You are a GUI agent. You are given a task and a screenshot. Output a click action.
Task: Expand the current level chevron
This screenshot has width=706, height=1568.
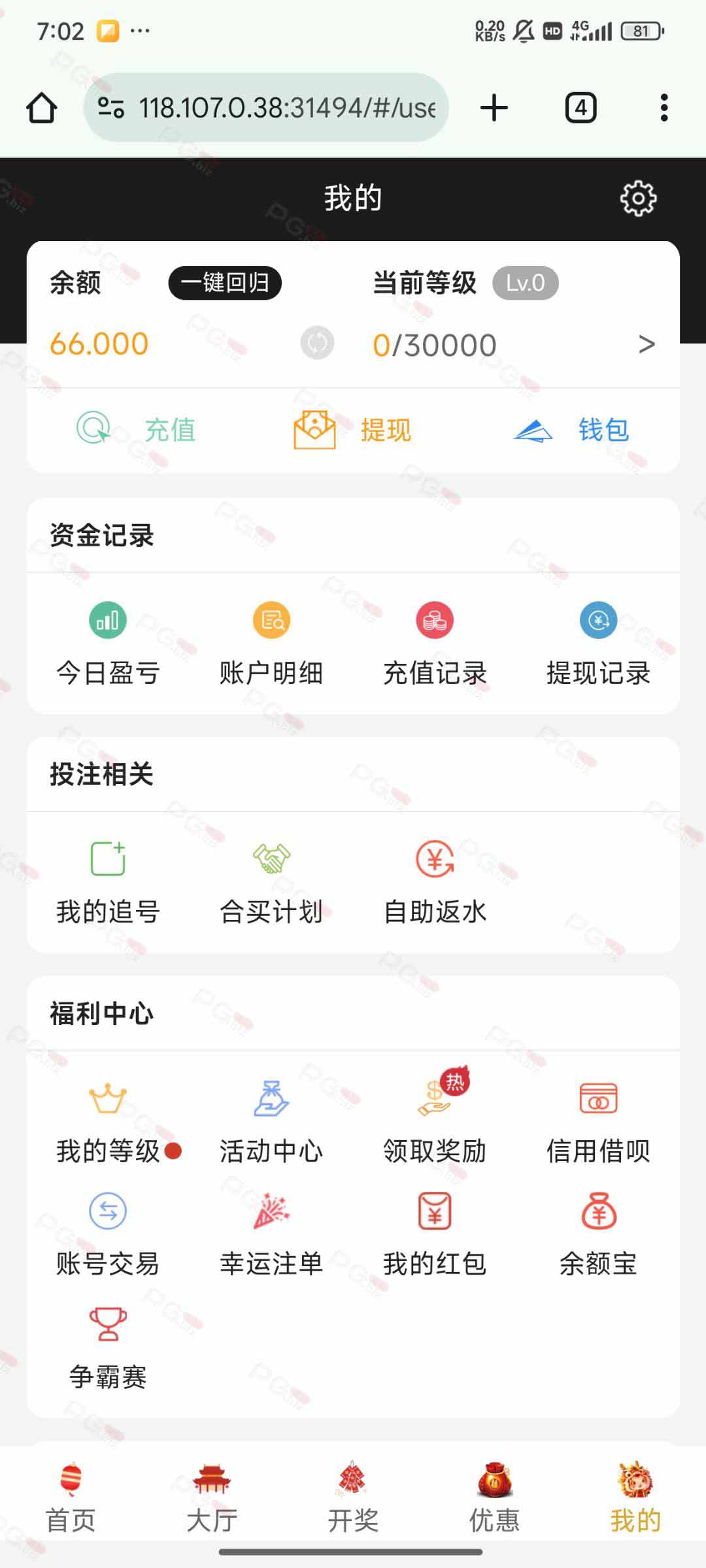[x=647, y=344]
